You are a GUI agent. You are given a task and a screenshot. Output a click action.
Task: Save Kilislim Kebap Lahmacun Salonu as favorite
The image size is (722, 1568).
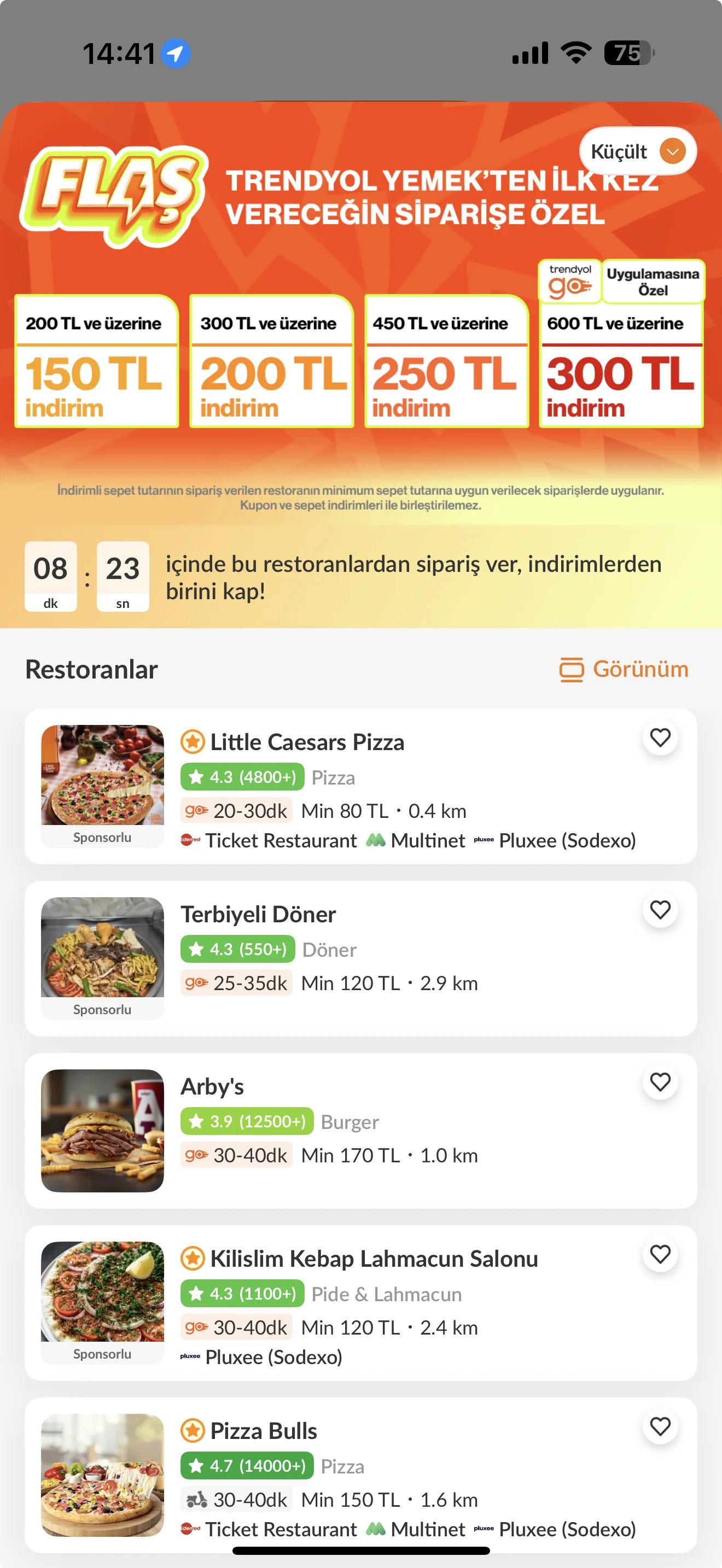pos(660,1255)
